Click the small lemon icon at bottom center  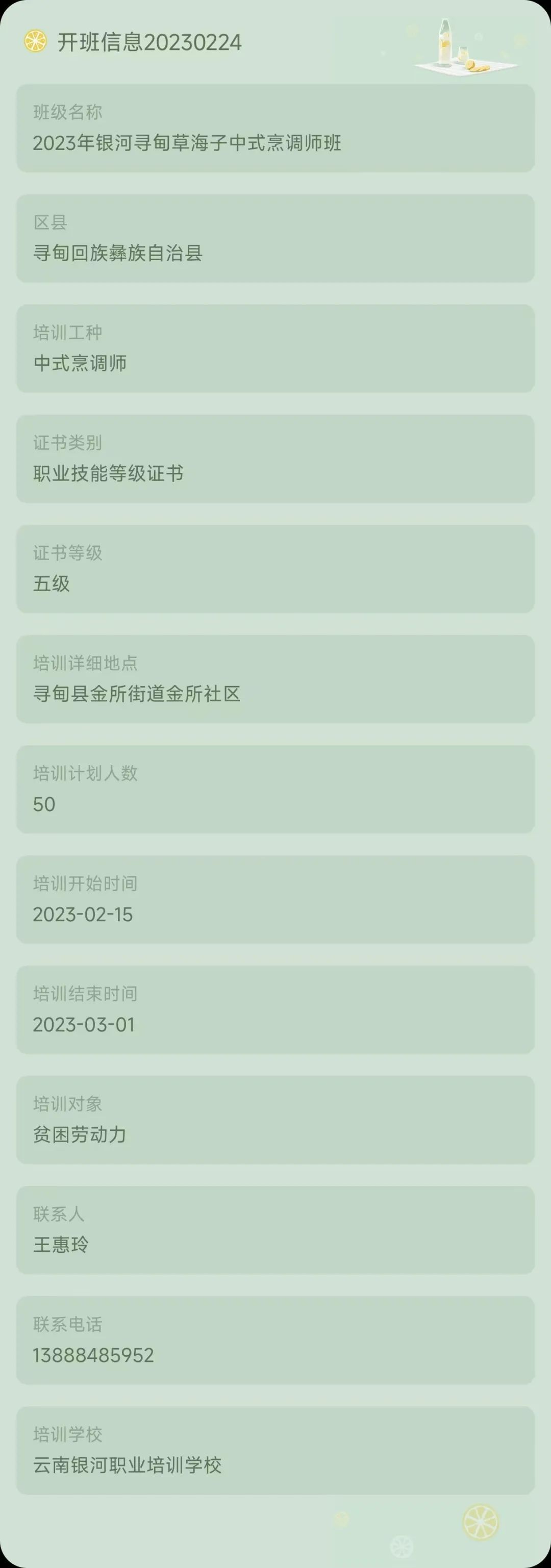(x=401, y=1545)
